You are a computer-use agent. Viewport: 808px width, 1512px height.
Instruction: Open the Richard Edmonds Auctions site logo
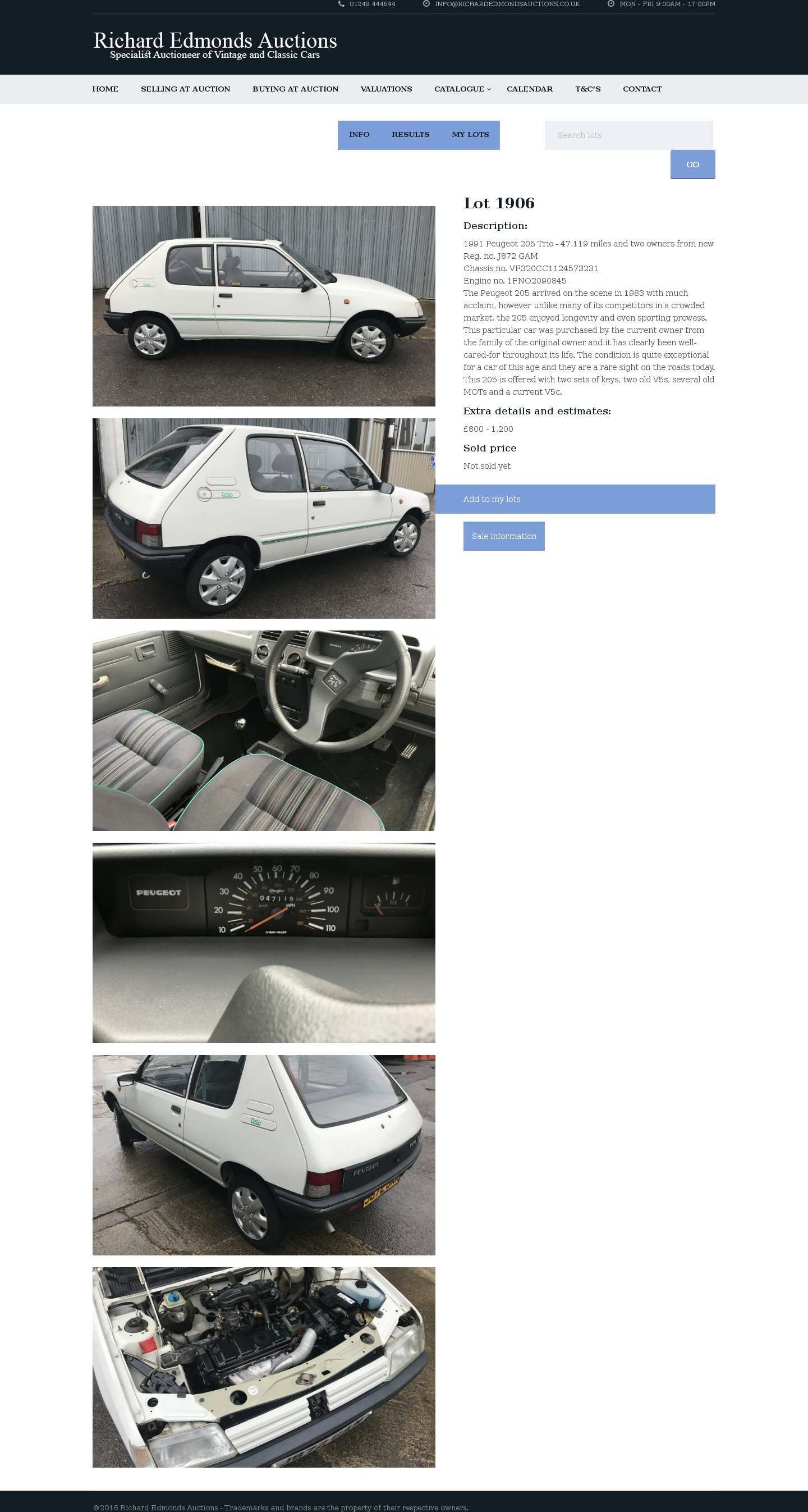215,45
